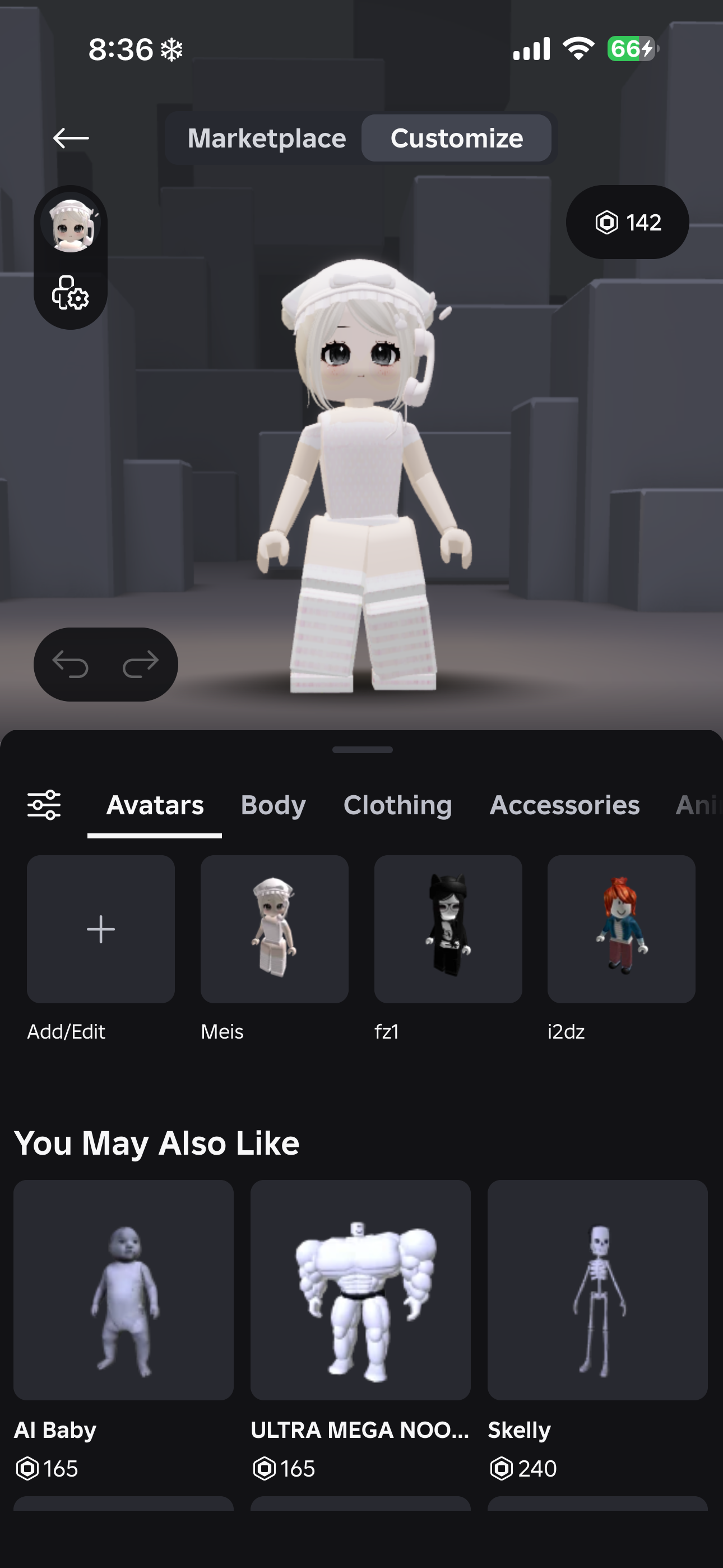This screenshot has width=723, height=1568.
Task: Redo the avatar change
Action: [141, 664]
